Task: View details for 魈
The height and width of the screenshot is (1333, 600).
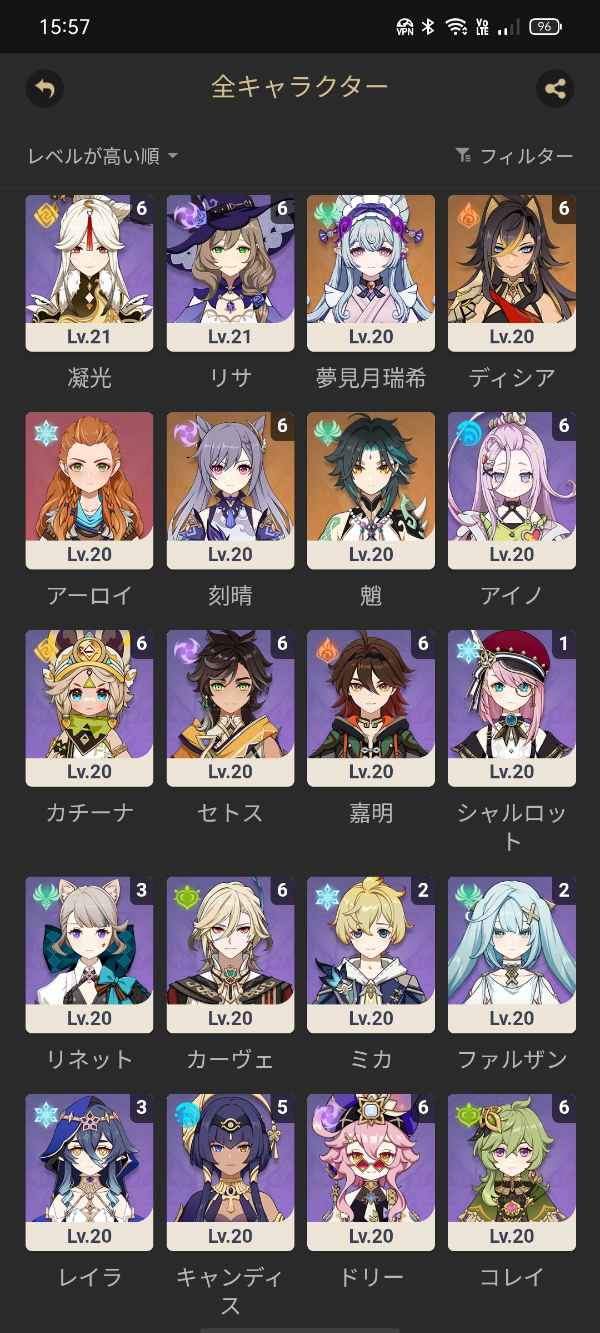Action: click(371, 490)
